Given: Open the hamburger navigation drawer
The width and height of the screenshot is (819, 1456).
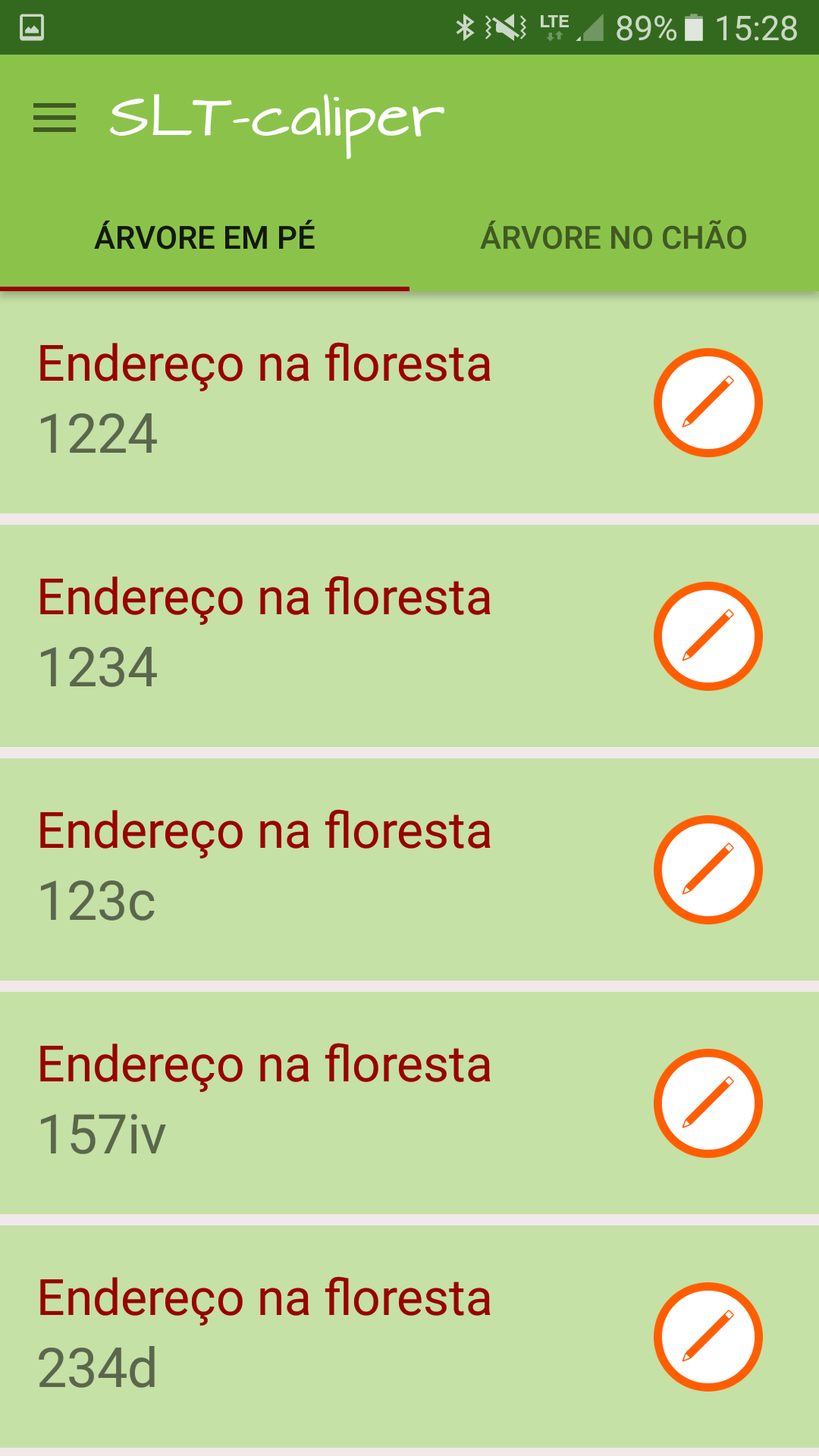Looking at the screenshot, I should pos(55,118).
